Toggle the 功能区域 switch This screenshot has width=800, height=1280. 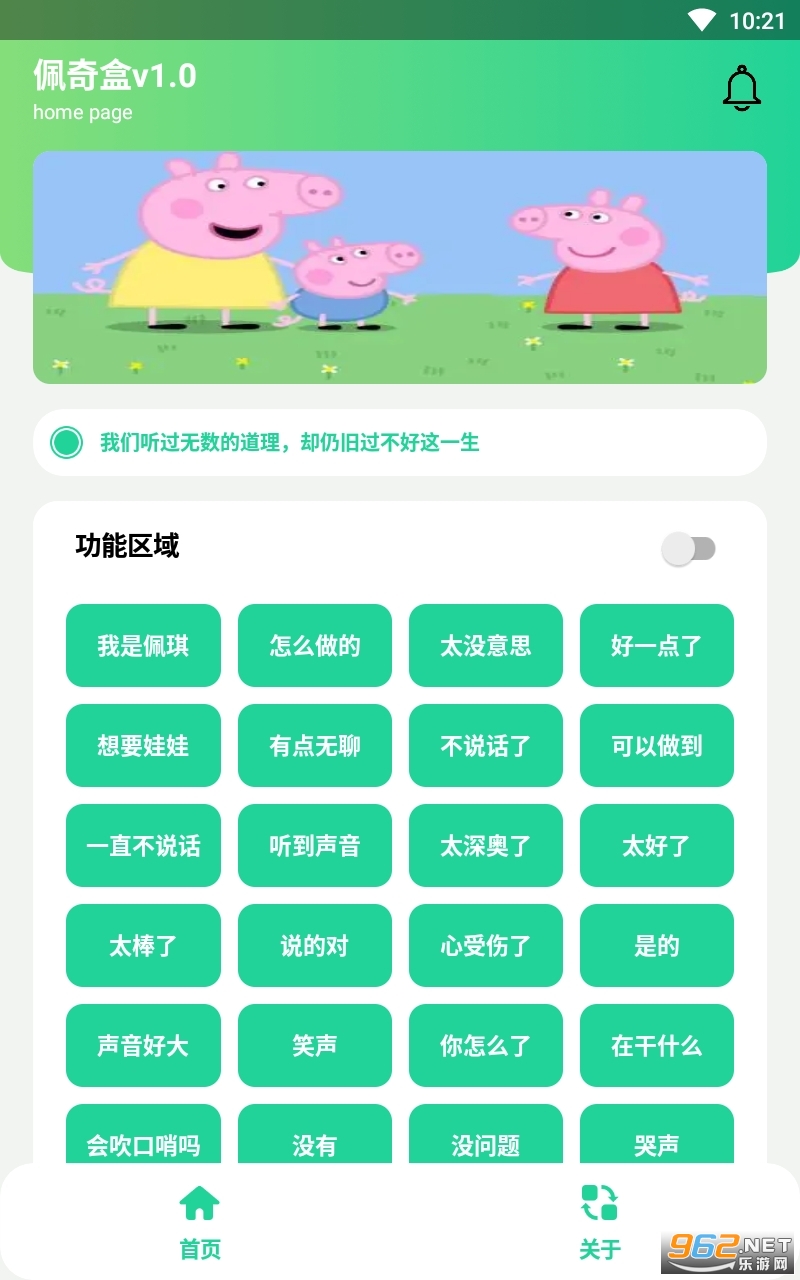689,548
